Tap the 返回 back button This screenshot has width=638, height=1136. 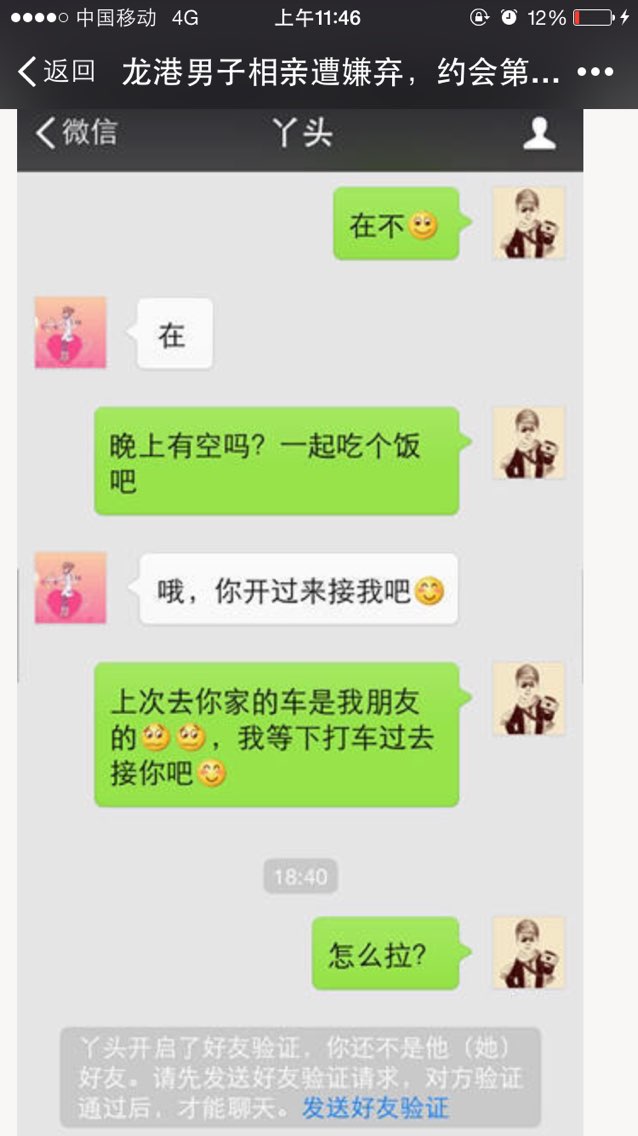coord(56,72)
